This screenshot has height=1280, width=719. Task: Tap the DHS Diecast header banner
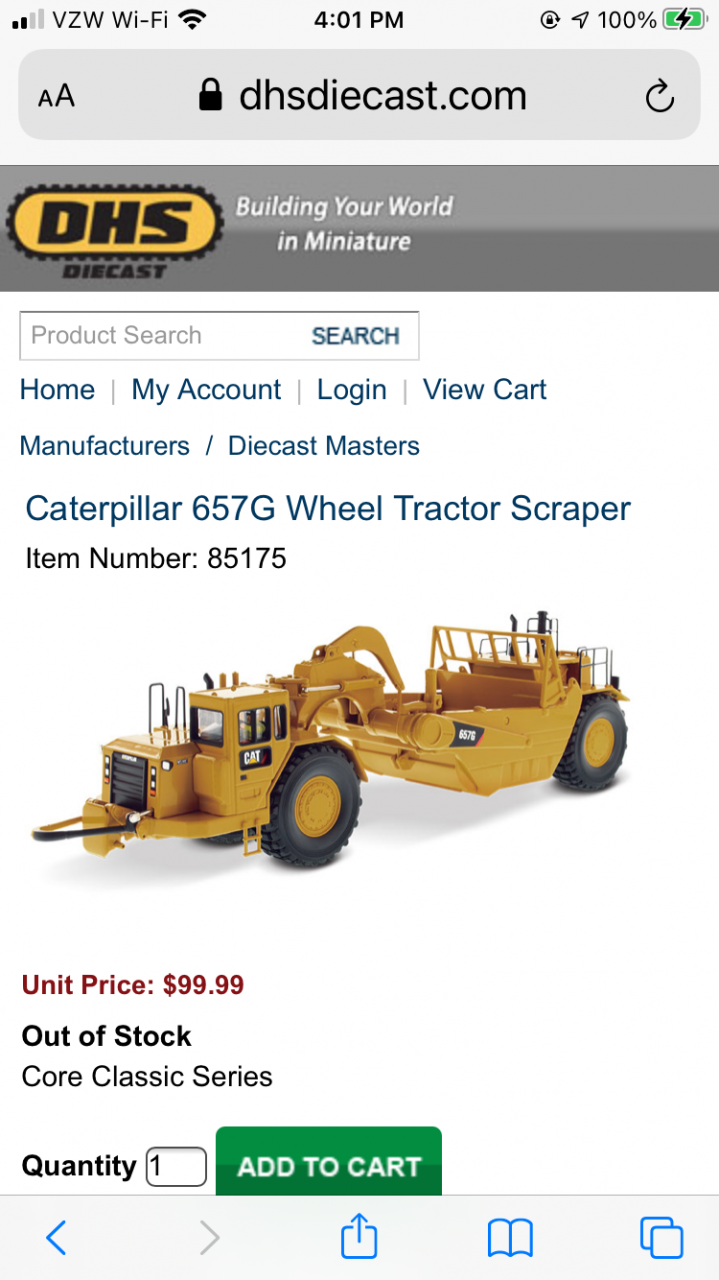359,229
